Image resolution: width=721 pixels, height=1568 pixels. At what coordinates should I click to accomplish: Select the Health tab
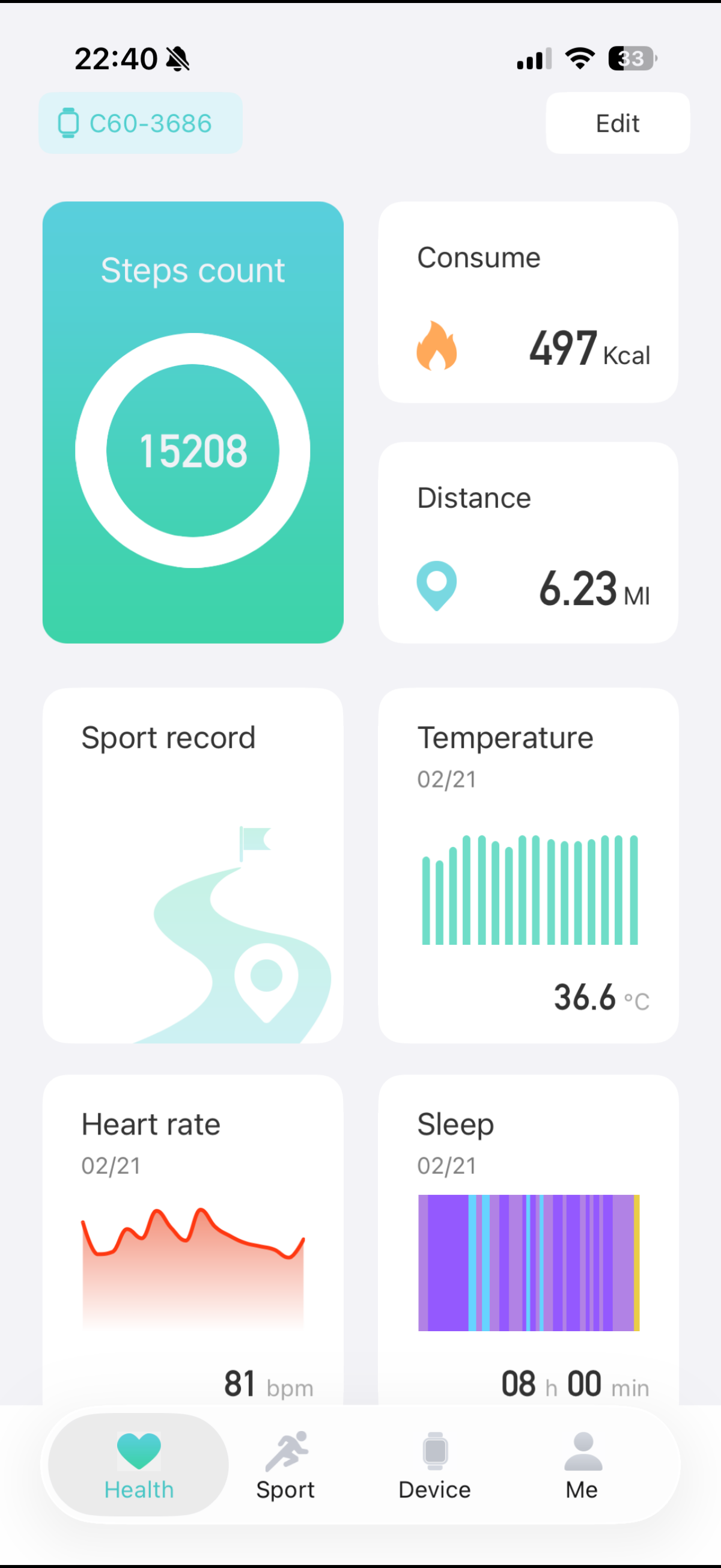(139, 1465)
